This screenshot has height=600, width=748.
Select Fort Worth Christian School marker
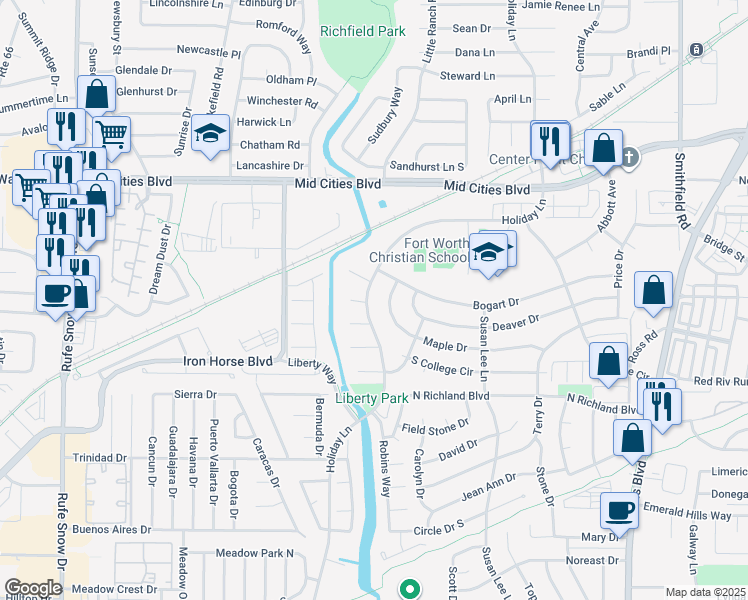click(489, 252)
